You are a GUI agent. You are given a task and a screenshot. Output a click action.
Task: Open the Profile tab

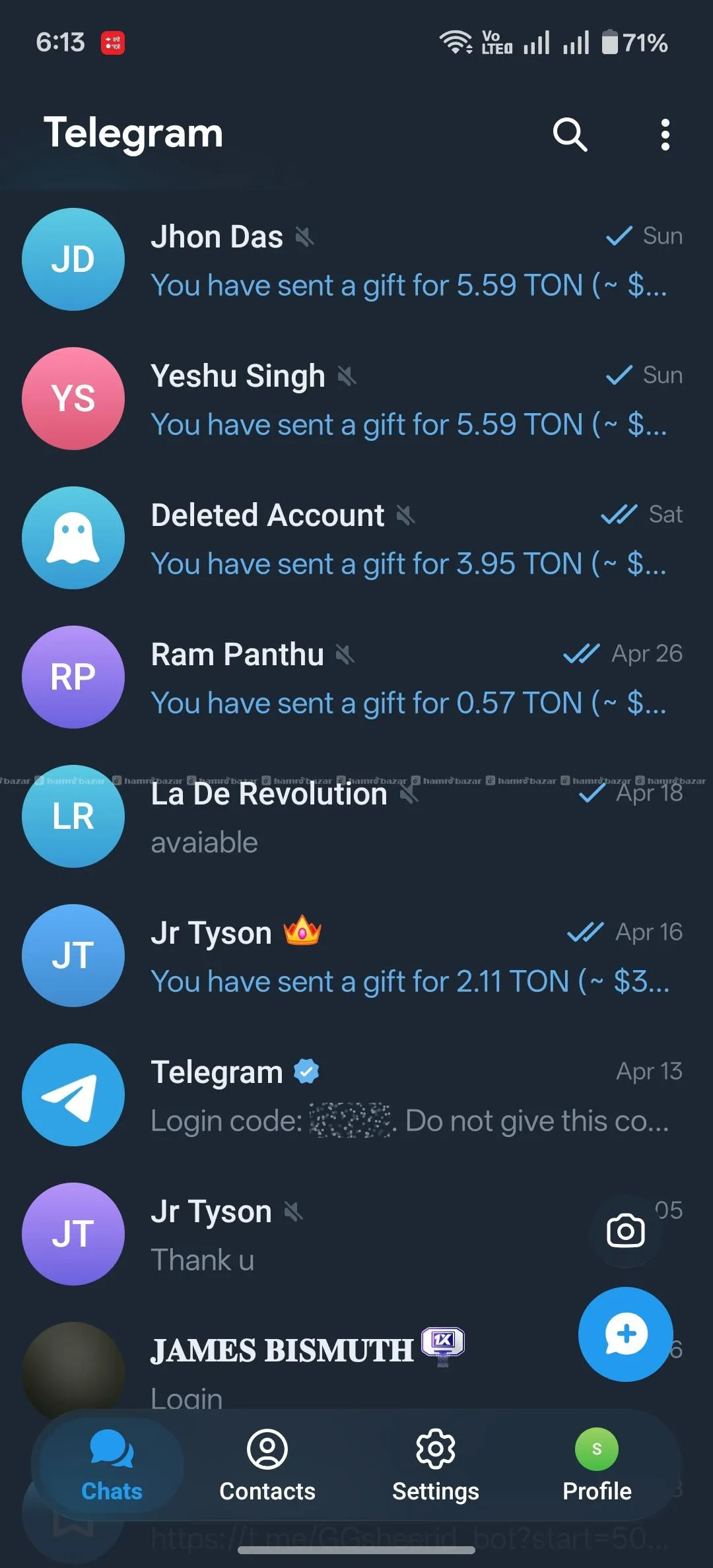(x=597, y=1465)
